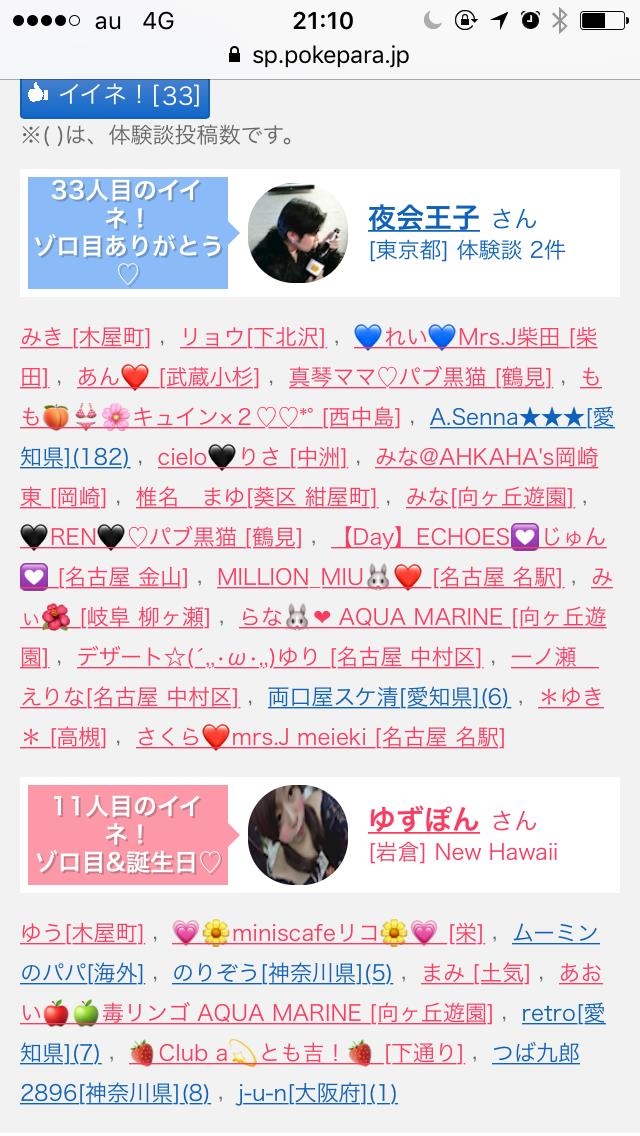Open さくら❤mrs.J meieki [名古屋 名駅] link

[x=320, y=738]
